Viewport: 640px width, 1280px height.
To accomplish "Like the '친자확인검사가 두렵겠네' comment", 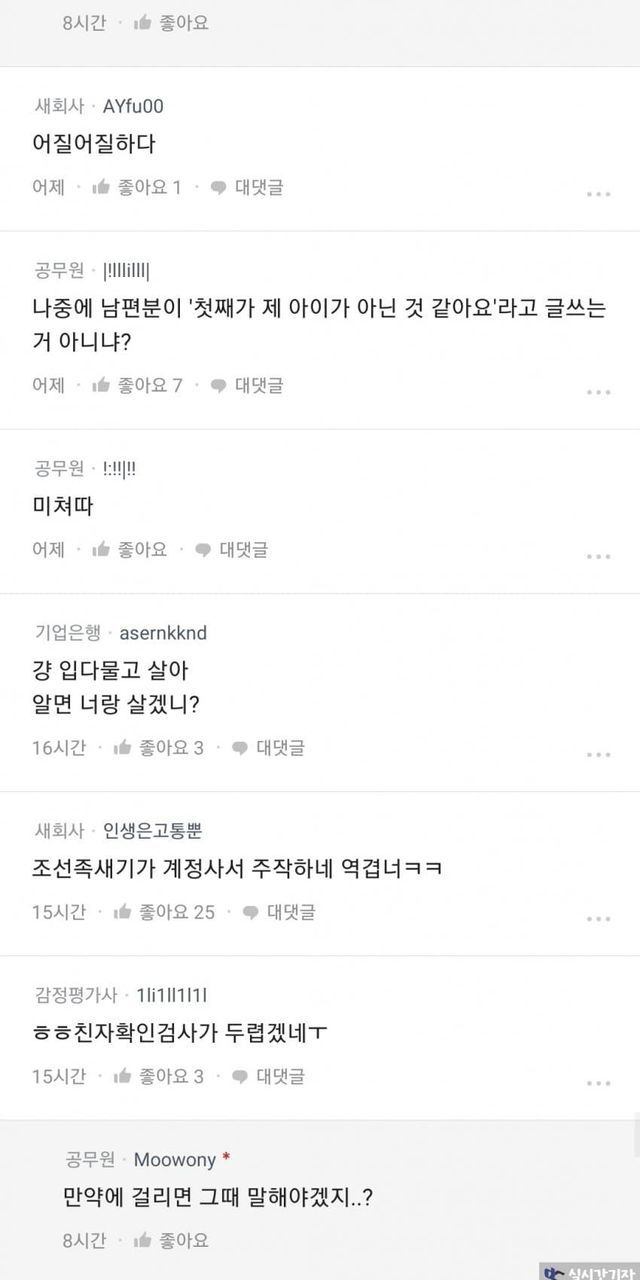I will [158, 1076].
